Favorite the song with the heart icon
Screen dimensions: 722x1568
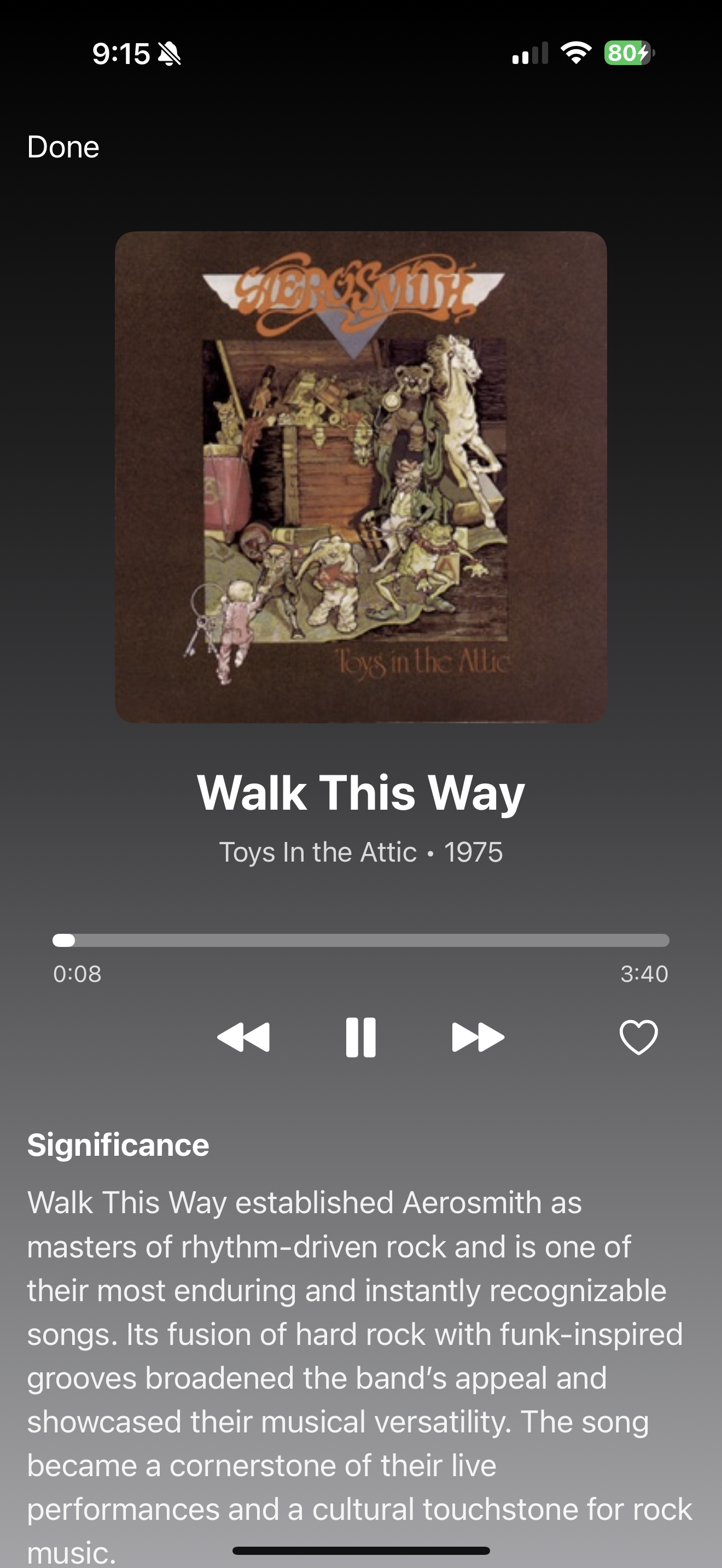[x=638, y=1037]
